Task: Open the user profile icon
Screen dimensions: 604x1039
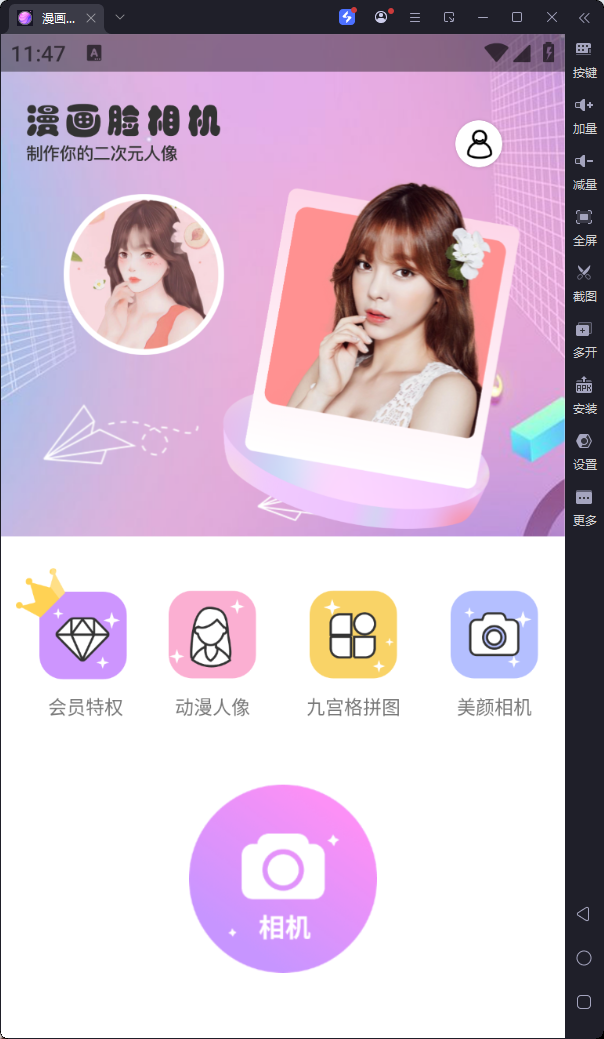Action: click(x=479, y=144)
